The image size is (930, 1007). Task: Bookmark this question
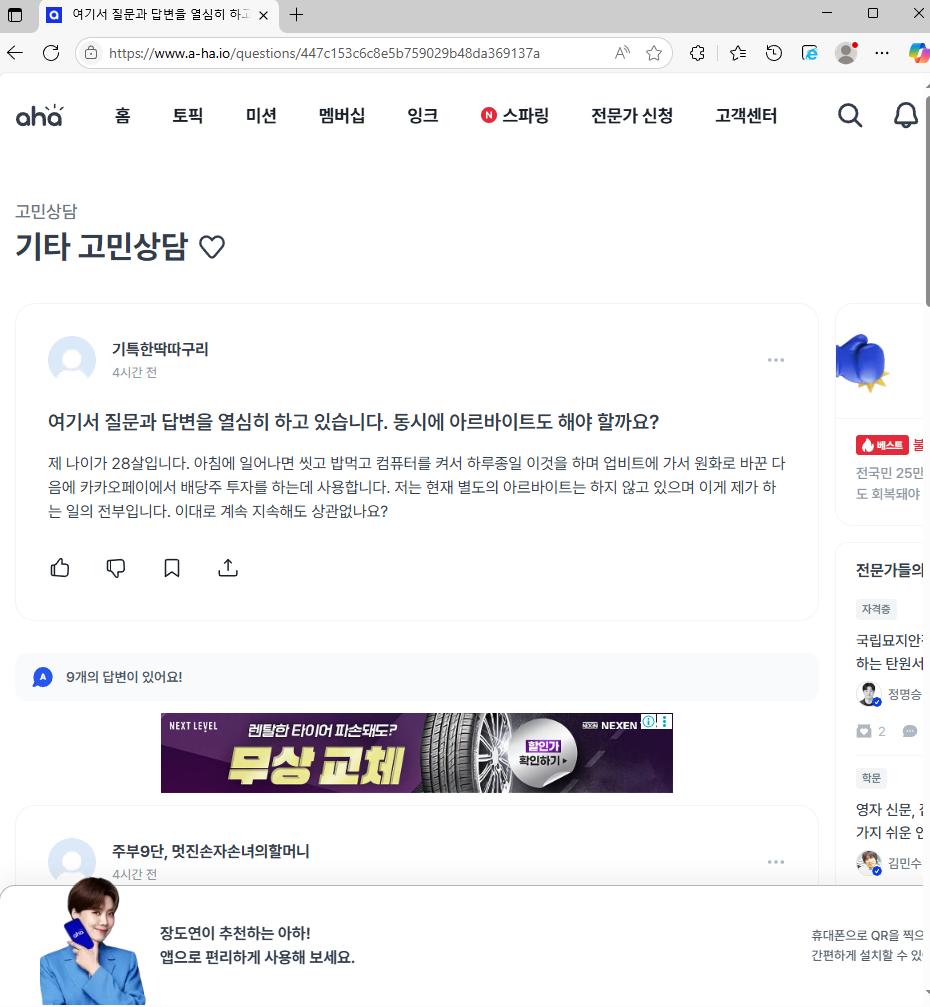pyautogui.click(x=172, y=568)
